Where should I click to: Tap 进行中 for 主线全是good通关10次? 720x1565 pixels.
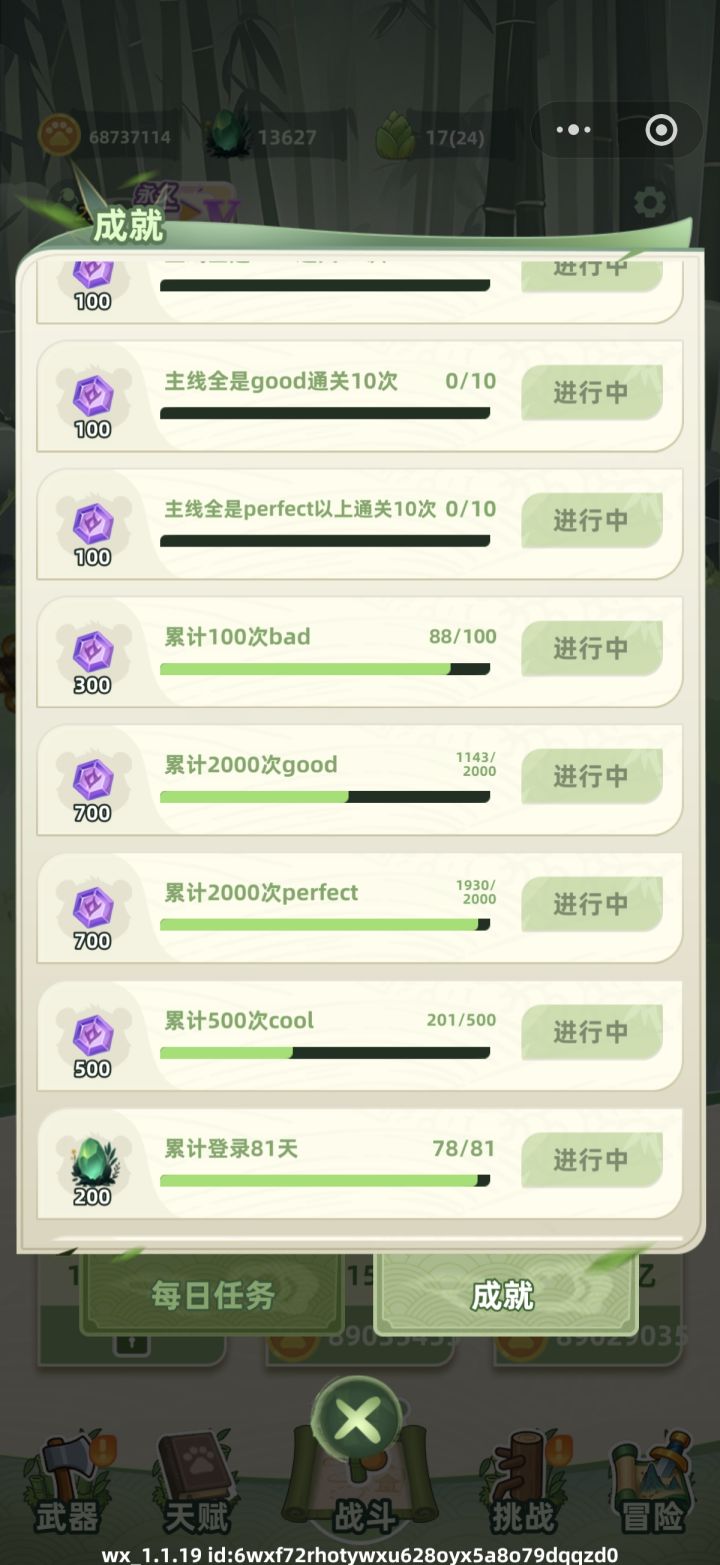click(591, 392)
